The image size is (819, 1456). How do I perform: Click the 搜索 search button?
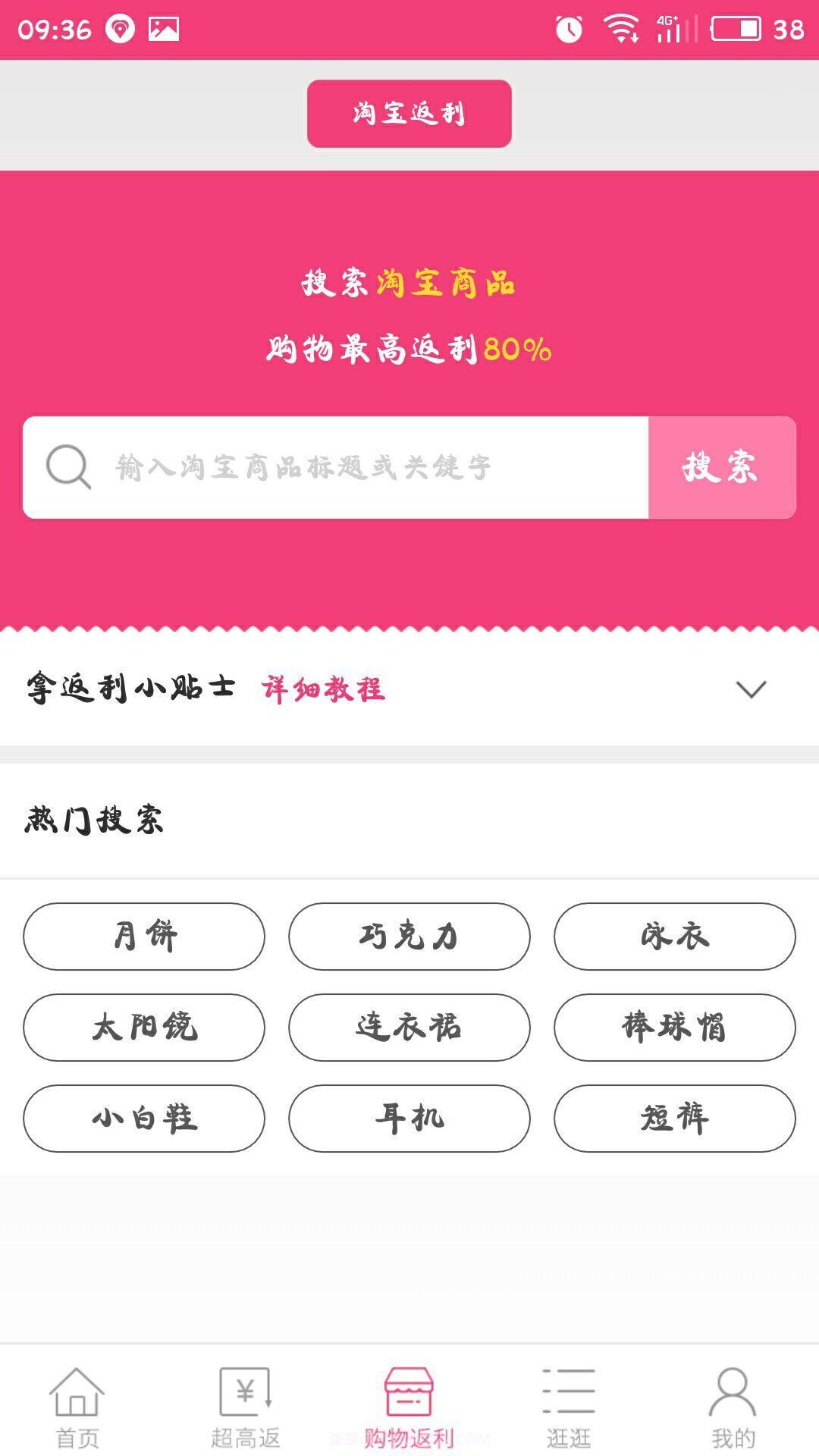coord(722,467)
